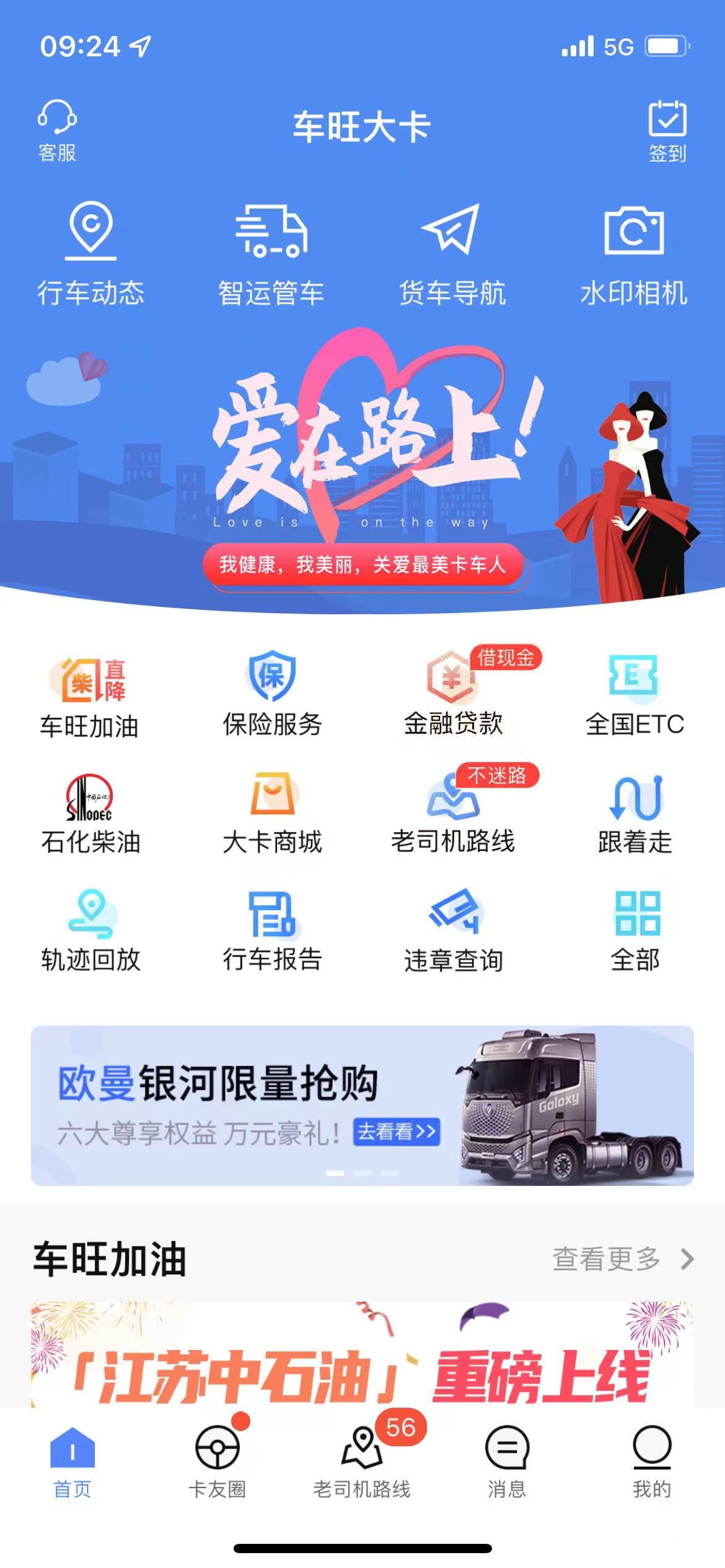Open 智运管车 fleet management
This screenshot has width=725, height=1568.
pos(271,255)
